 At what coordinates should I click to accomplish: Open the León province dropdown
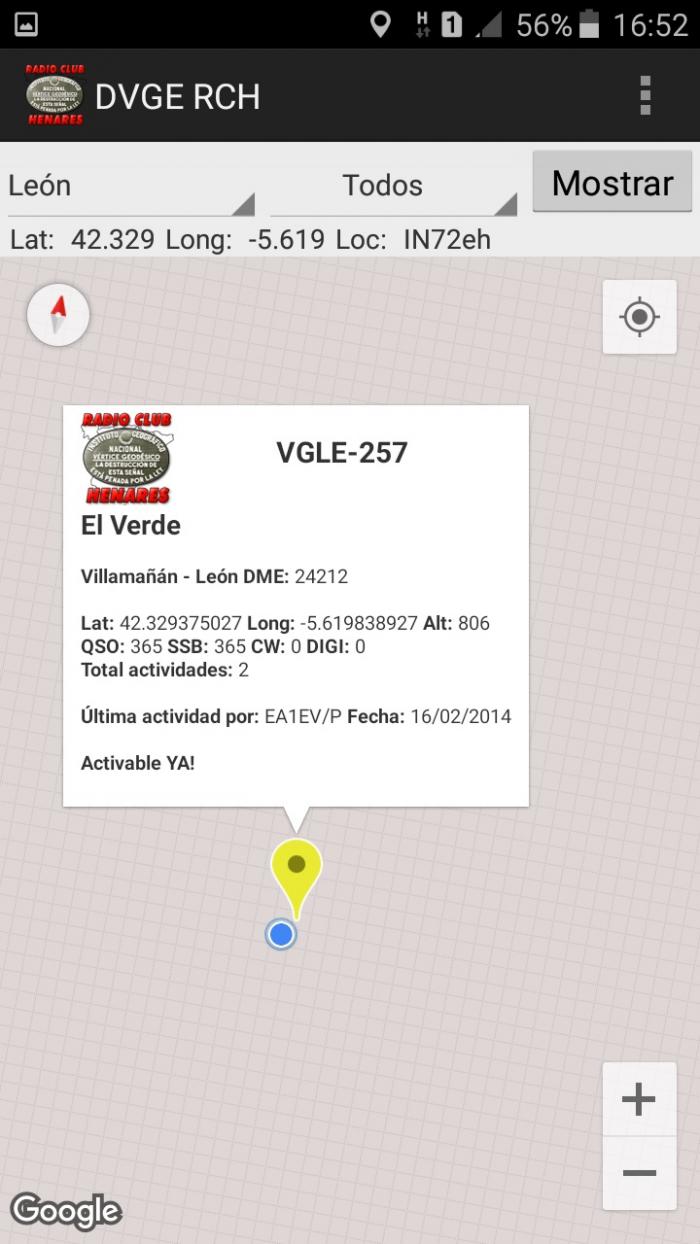click(131, 186)
